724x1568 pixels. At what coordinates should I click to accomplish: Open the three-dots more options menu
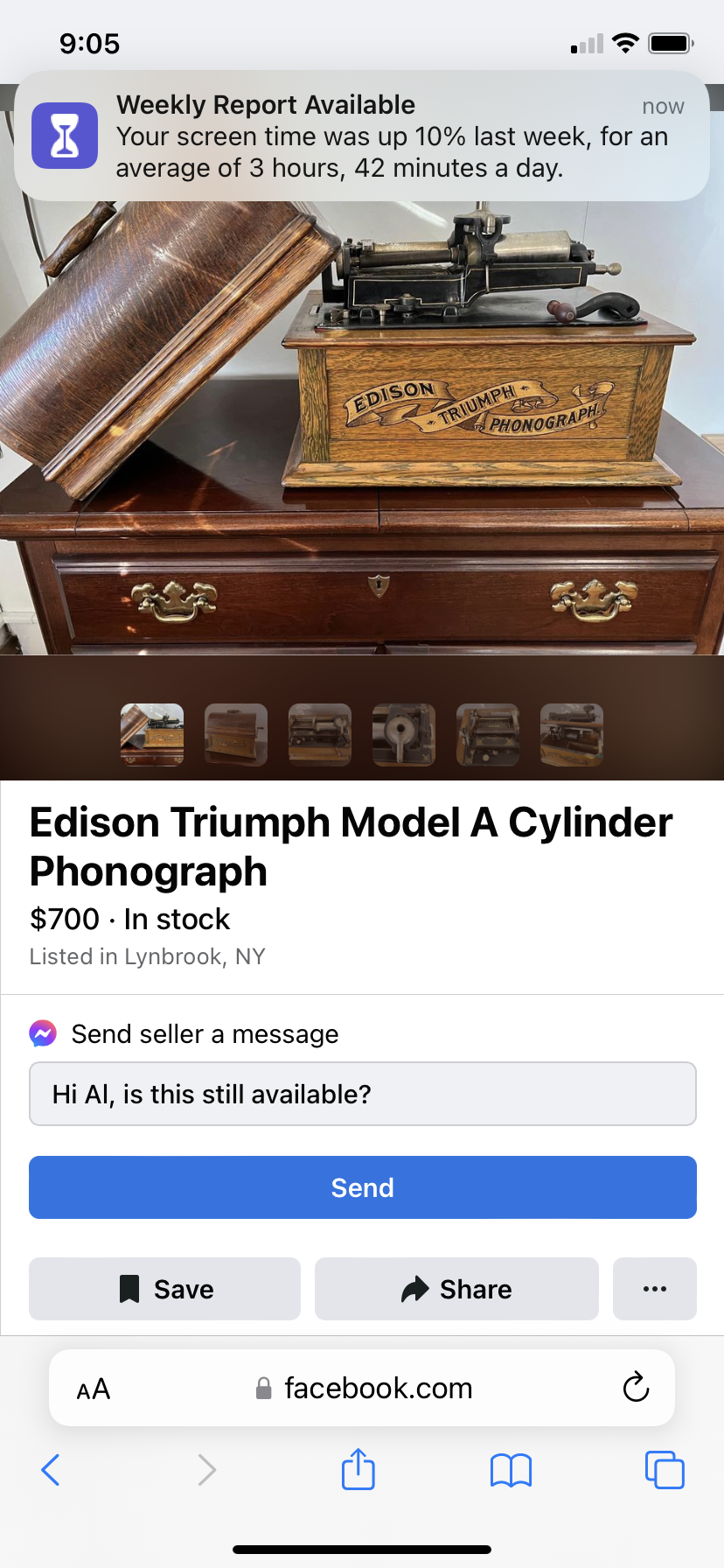[655, 1289]
